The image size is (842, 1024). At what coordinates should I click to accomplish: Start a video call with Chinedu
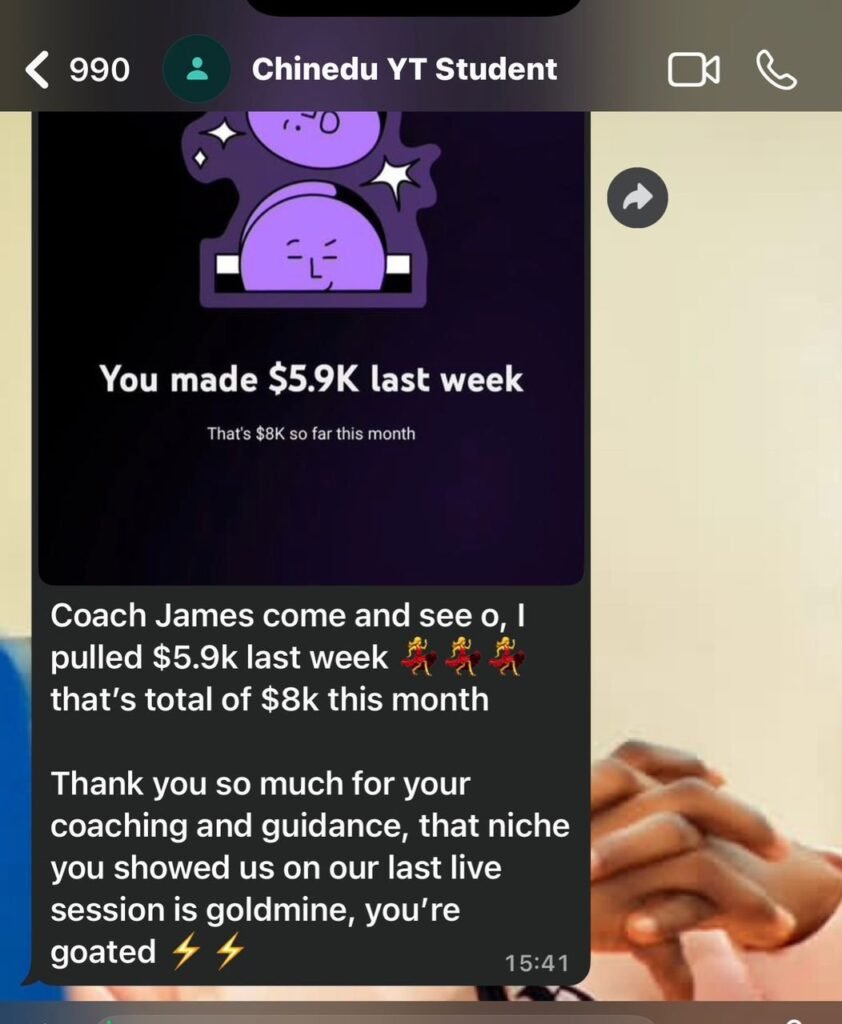pyautogui.click(x=693, y=70)
